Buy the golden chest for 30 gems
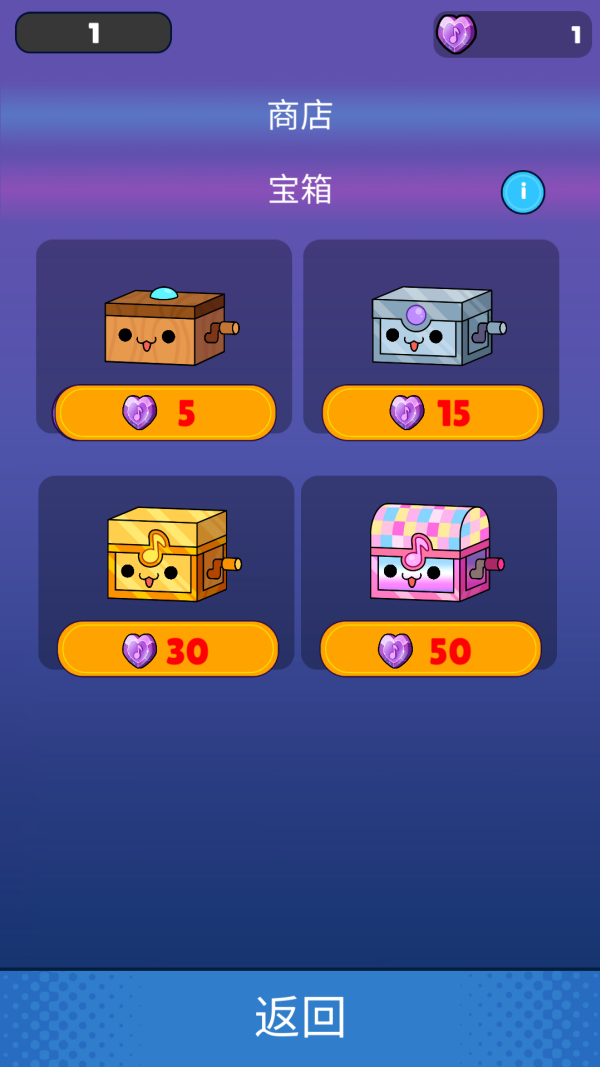 167,649
